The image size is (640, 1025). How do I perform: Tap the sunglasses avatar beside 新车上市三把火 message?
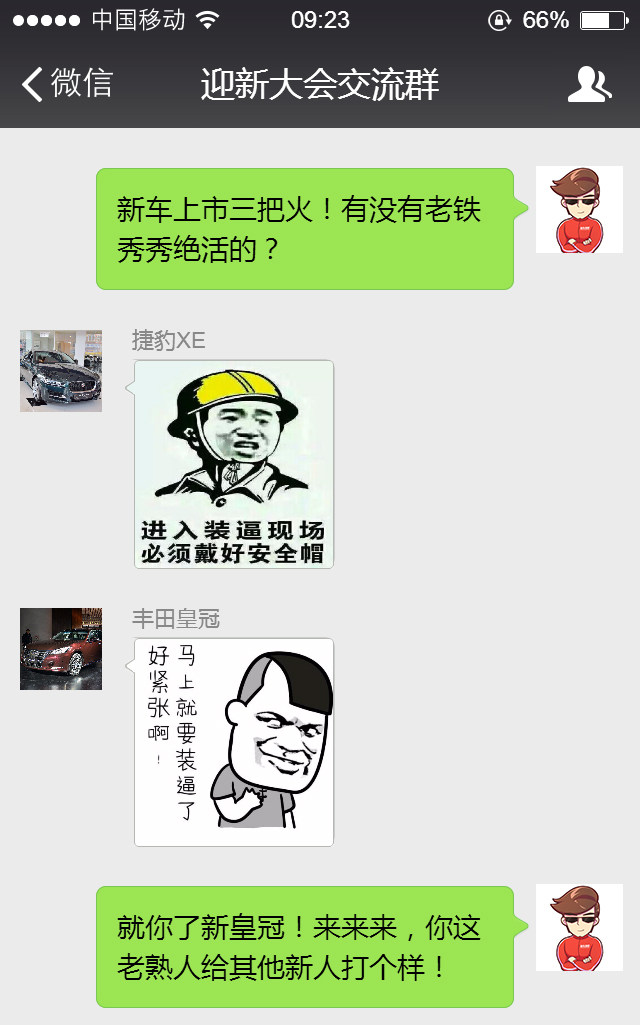click(579, 210)
